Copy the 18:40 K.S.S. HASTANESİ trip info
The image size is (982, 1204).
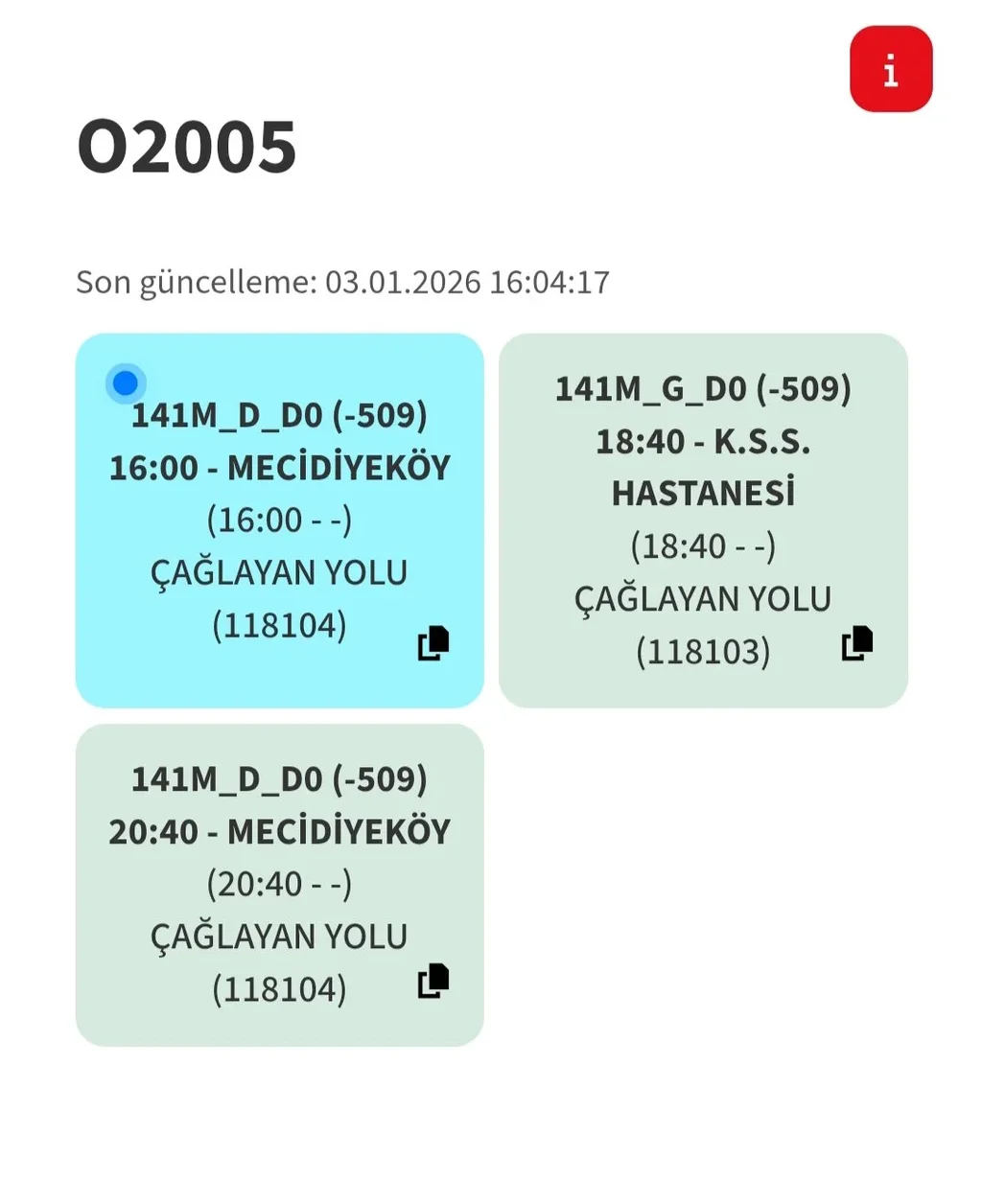click(857, 643)
